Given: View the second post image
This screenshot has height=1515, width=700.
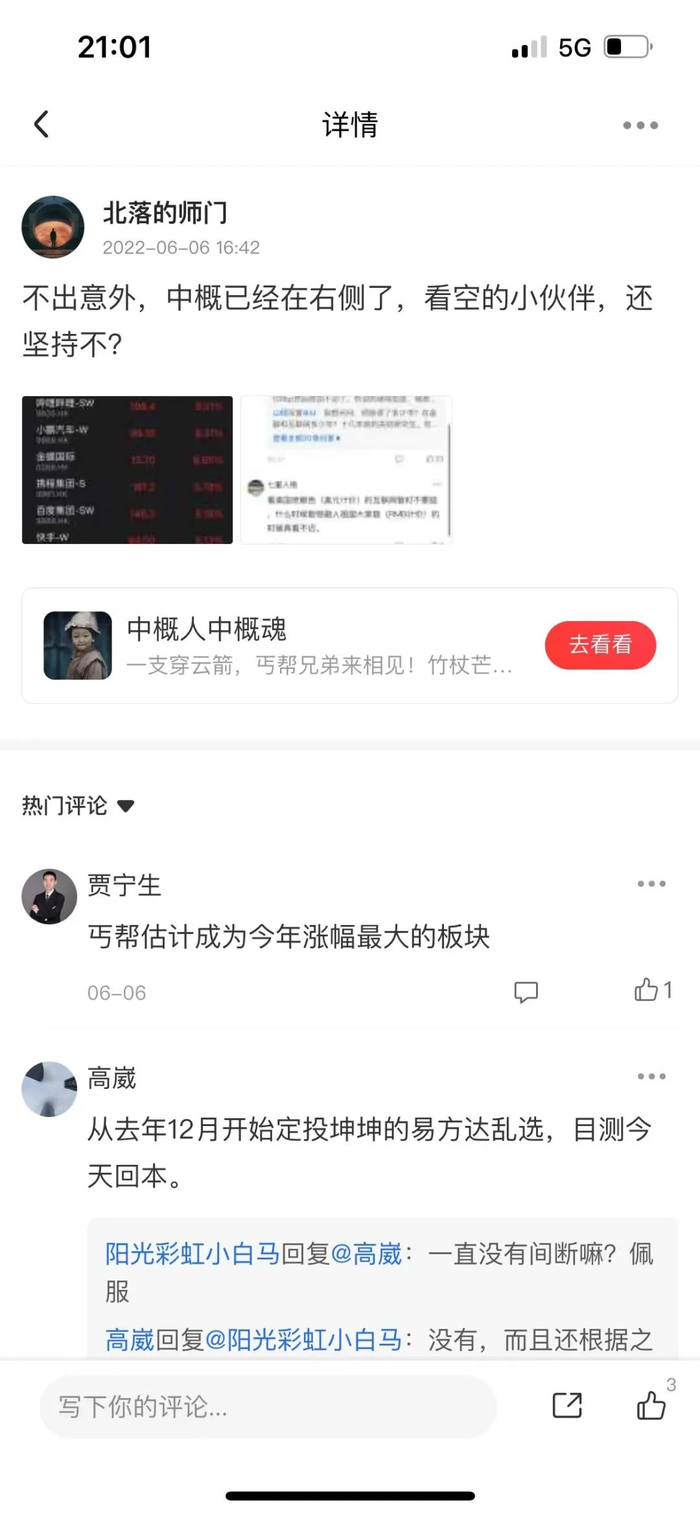Looking at the screenshot, I should [x=346, y=470].
